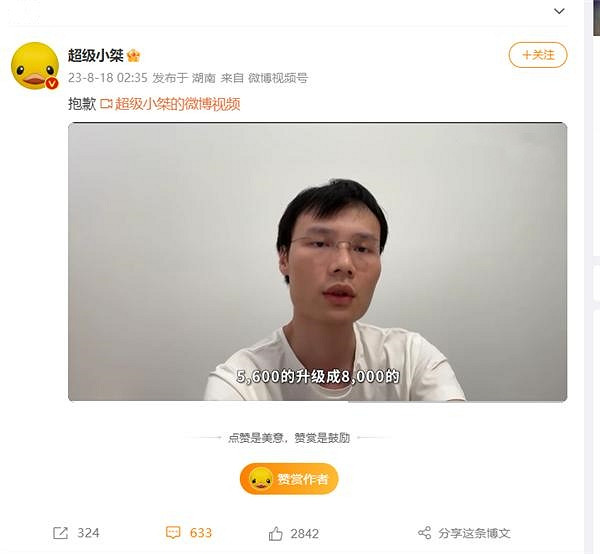Open the username 超级小桀
This screenshot has width=600, height=554.
(x=95, y=55)
